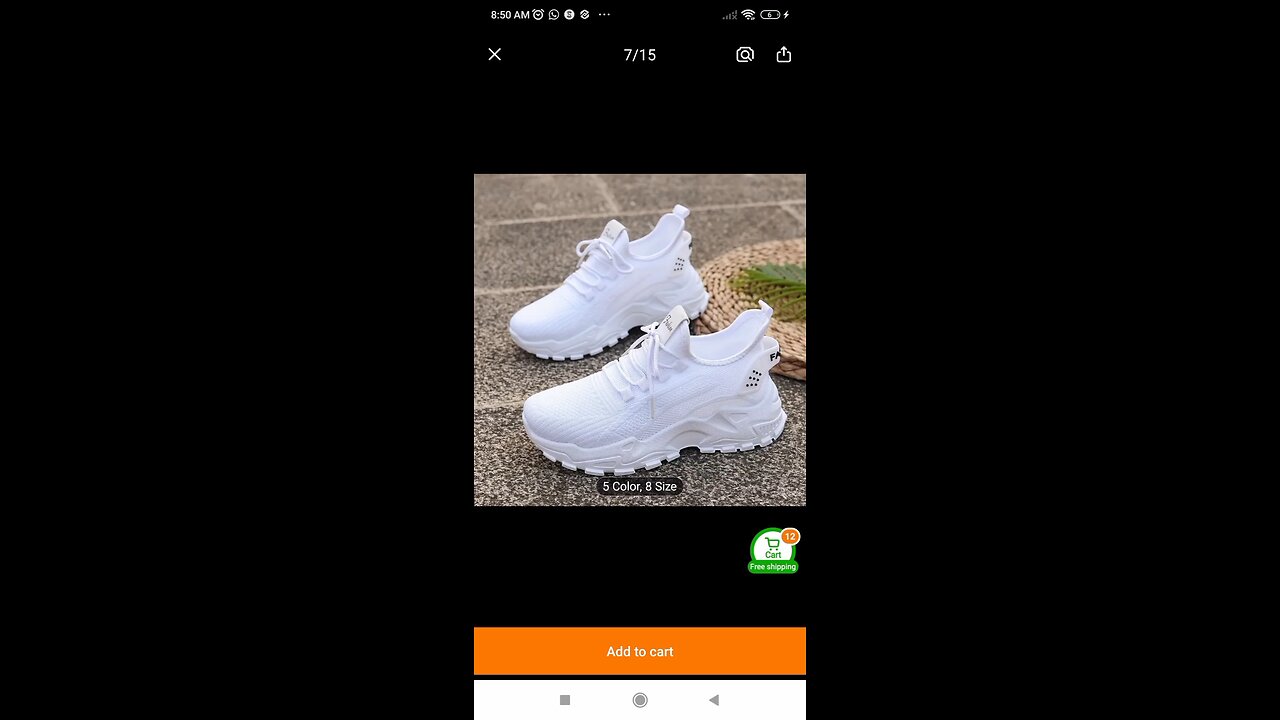Go to the home screen
The image size is (1280, 720).
tap(640, 700)
